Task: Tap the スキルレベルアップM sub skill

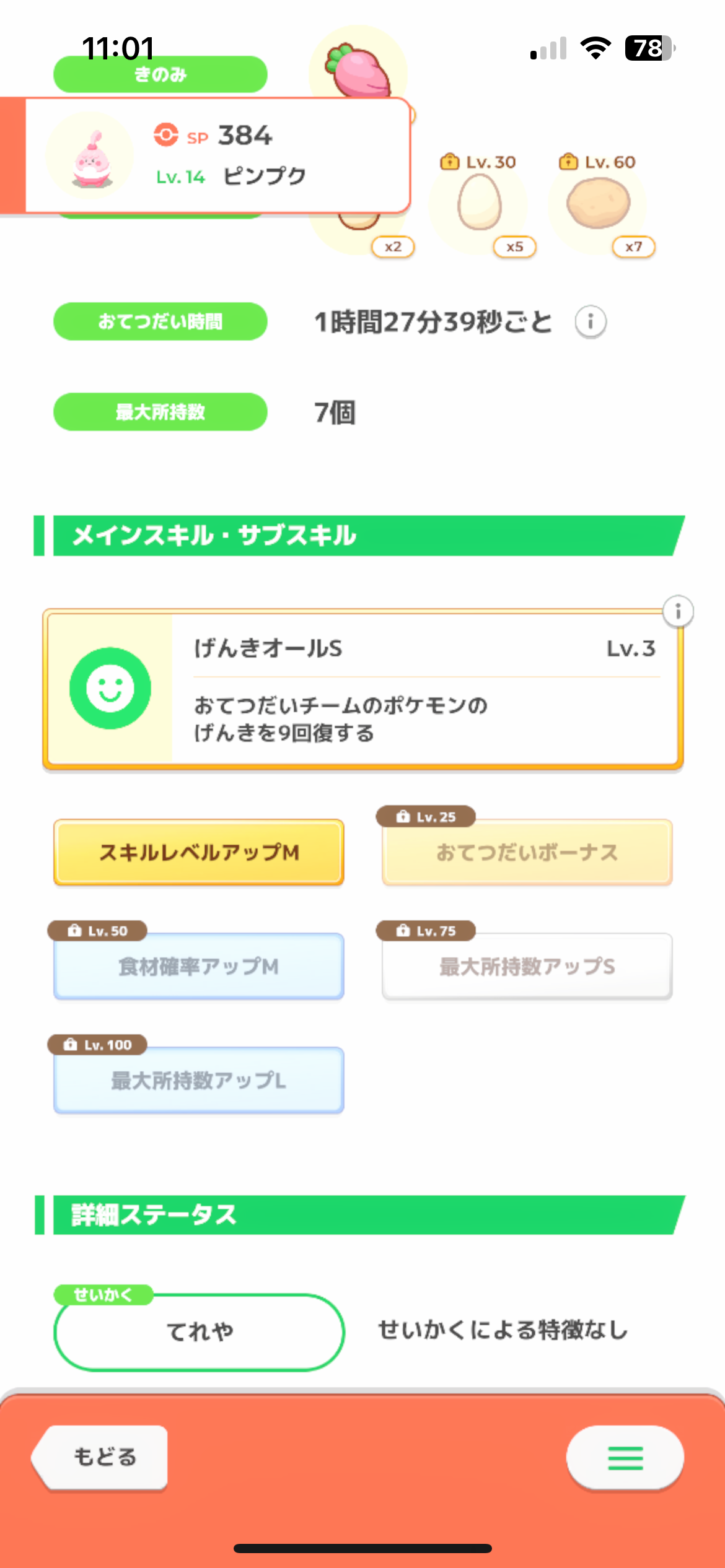Action: (199, 852)
